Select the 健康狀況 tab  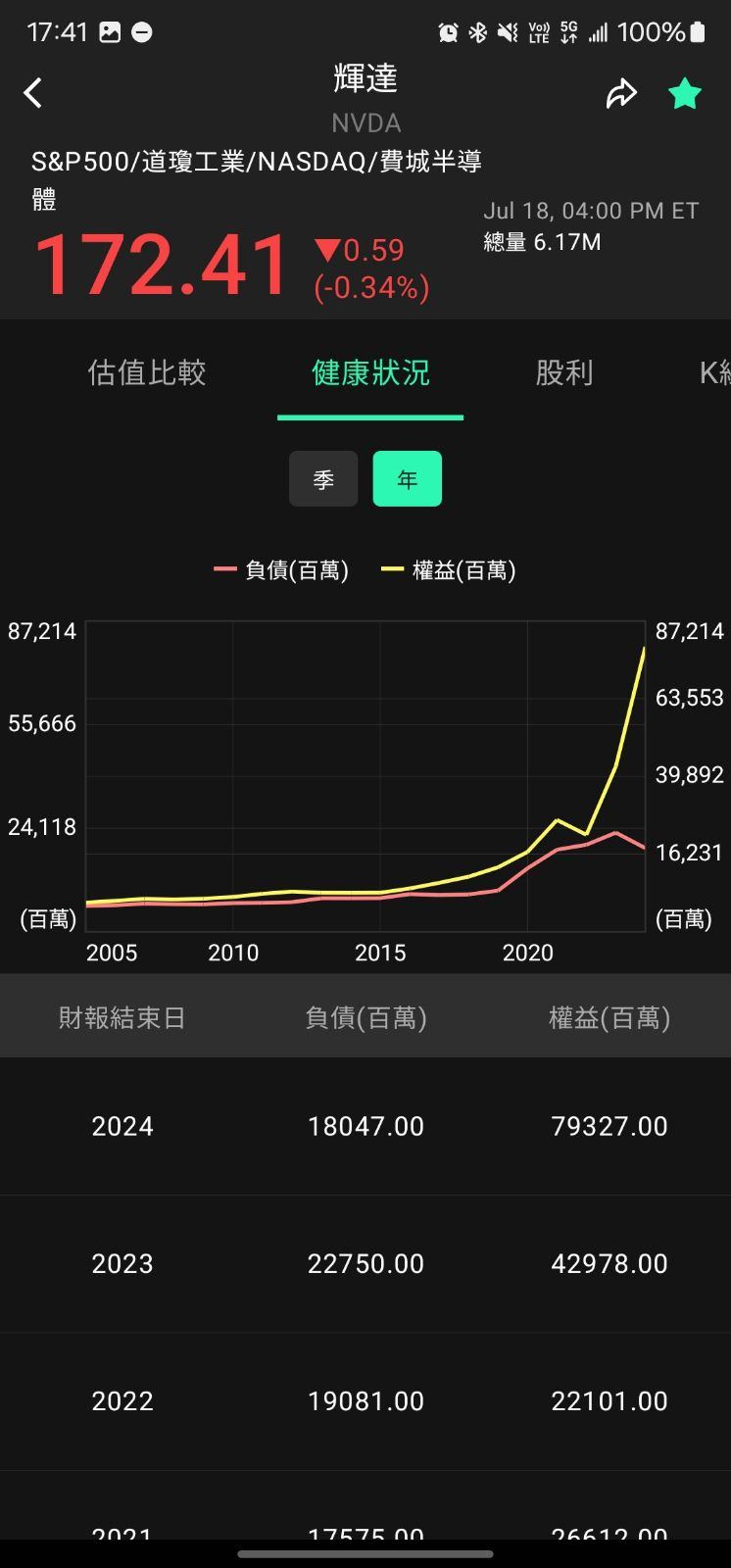click(x=369, y=373)
